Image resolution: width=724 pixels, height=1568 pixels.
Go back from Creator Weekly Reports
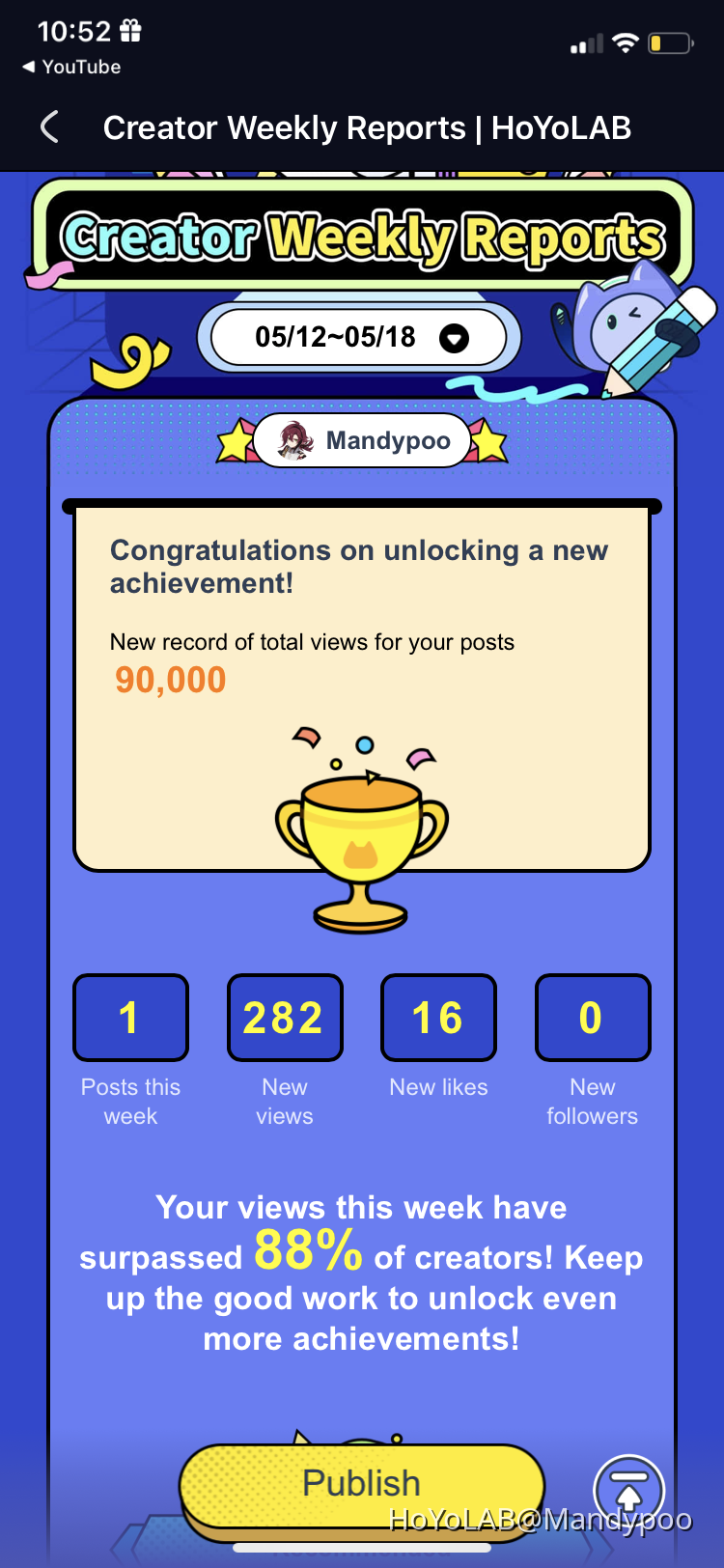[x=50, y=127]
